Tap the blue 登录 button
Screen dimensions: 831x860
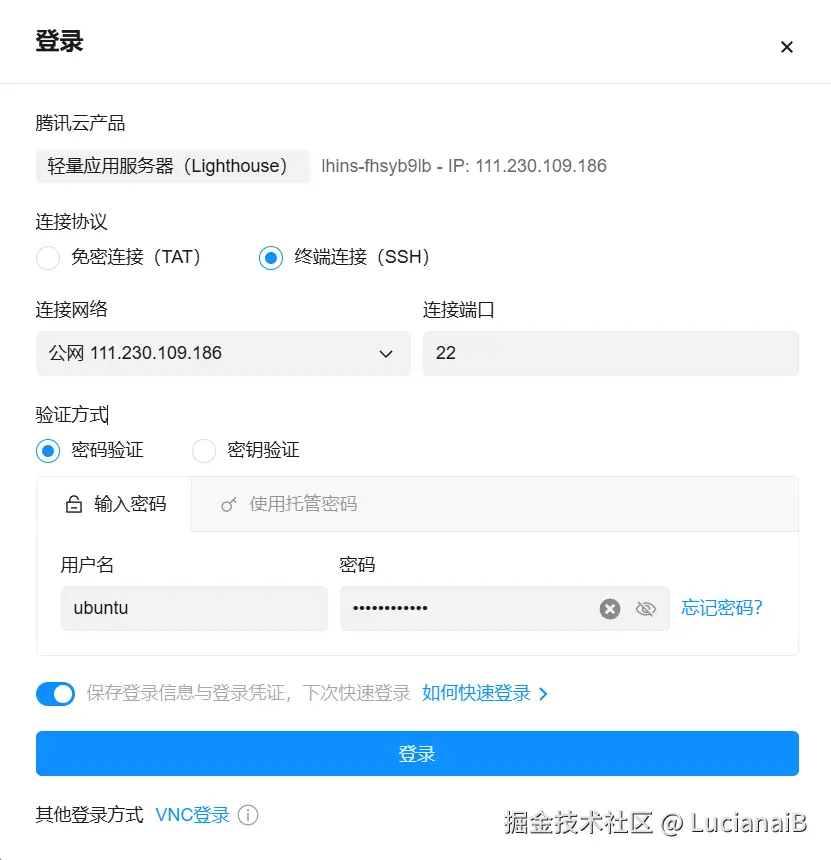coord(417,754)
